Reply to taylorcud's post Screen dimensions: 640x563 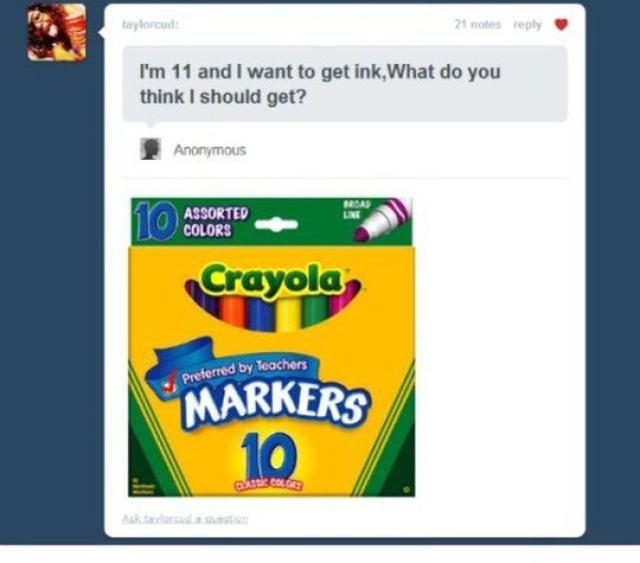coord(528,25)
